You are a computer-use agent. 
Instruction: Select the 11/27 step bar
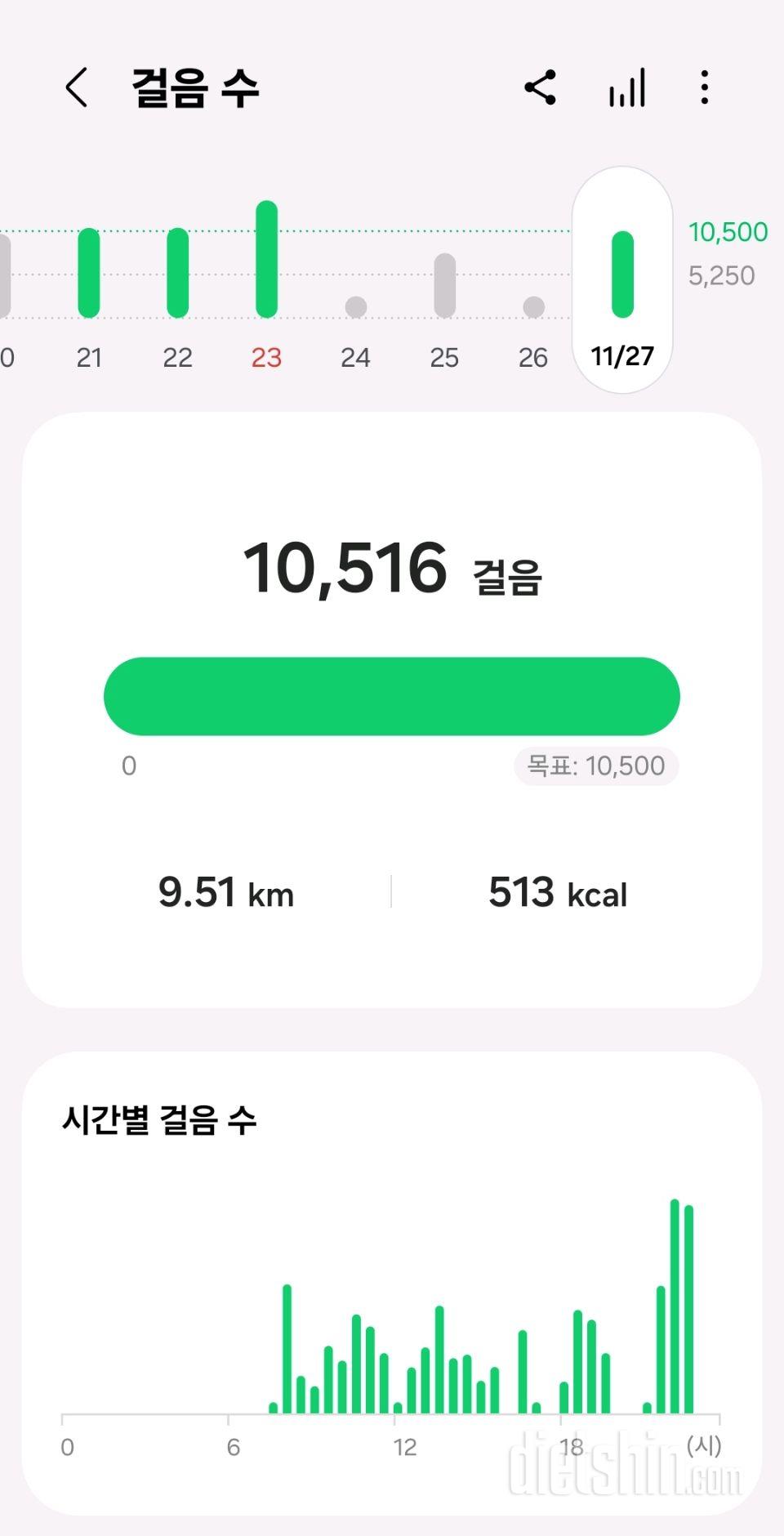[x=622, y=275]
